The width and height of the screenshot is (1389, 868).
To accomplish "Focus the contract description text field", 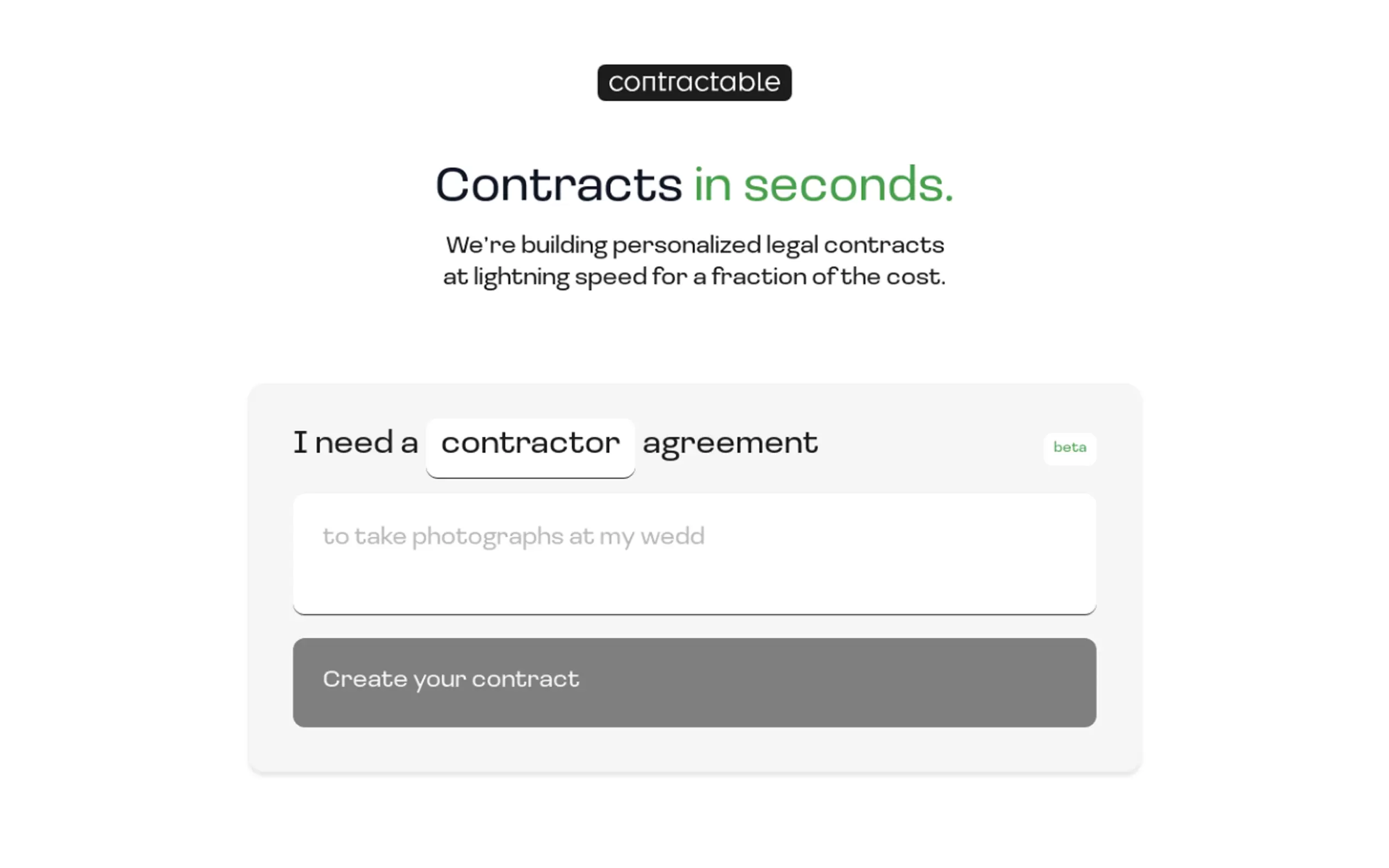I will pos(693,553).
